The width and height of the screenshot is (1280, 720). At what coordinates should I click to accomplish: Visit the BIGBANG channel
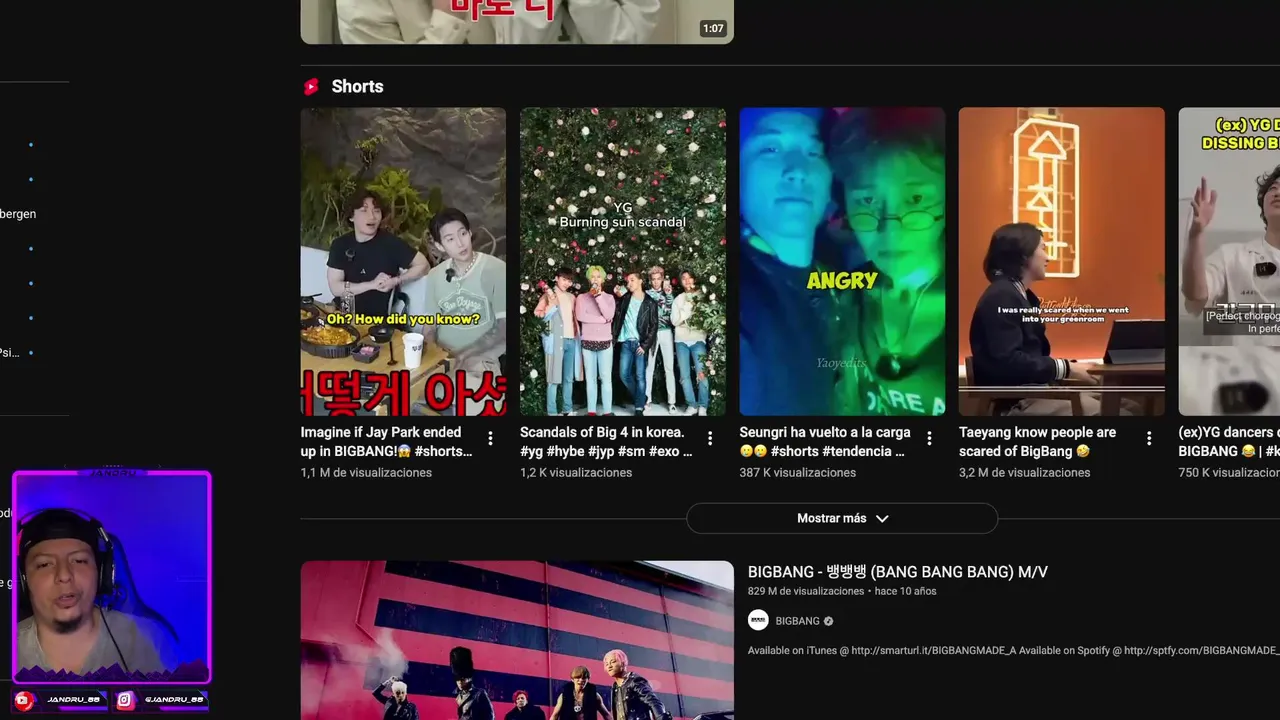[797, 621]
